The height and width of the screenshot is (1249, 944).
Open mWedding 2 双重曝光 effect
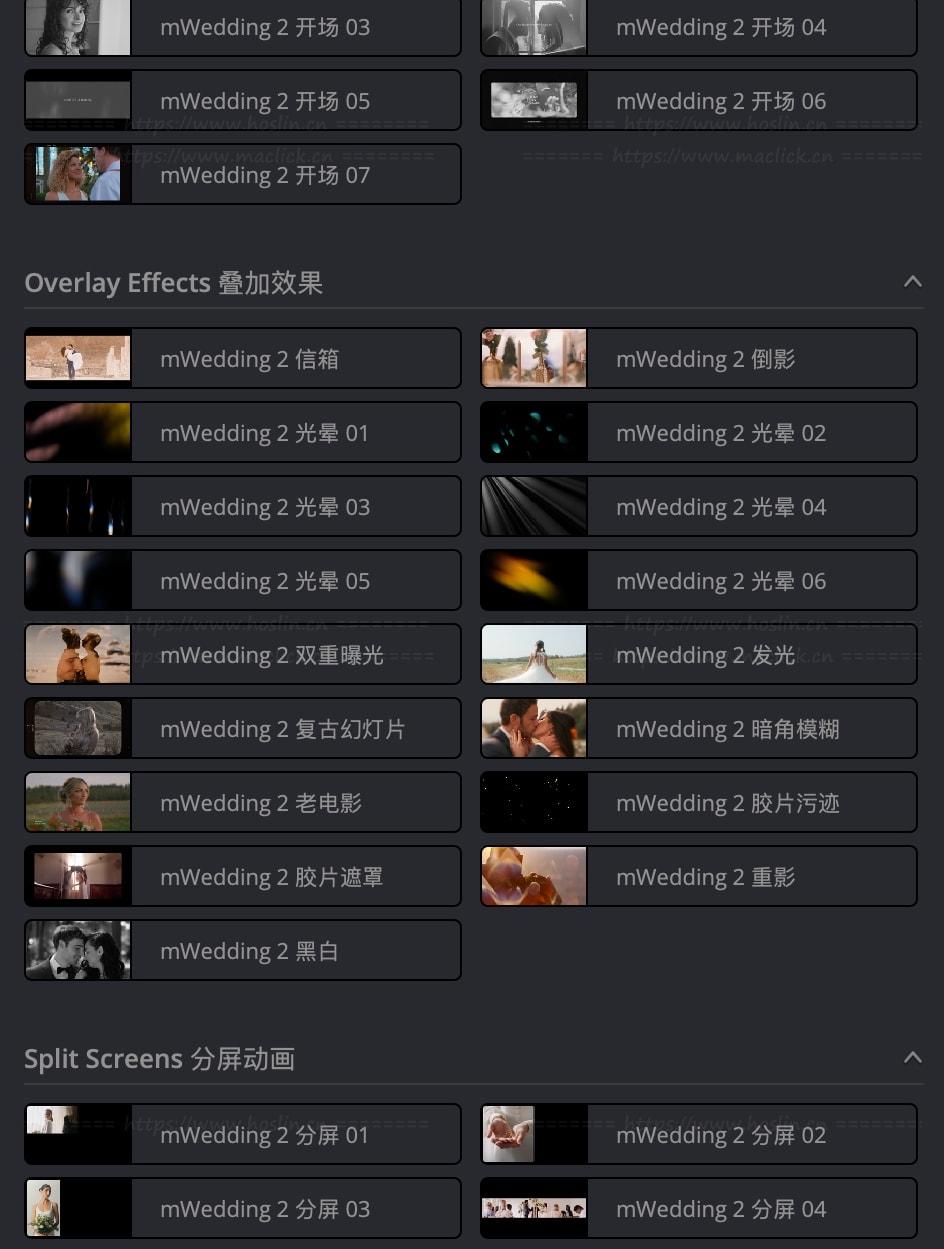243,655
